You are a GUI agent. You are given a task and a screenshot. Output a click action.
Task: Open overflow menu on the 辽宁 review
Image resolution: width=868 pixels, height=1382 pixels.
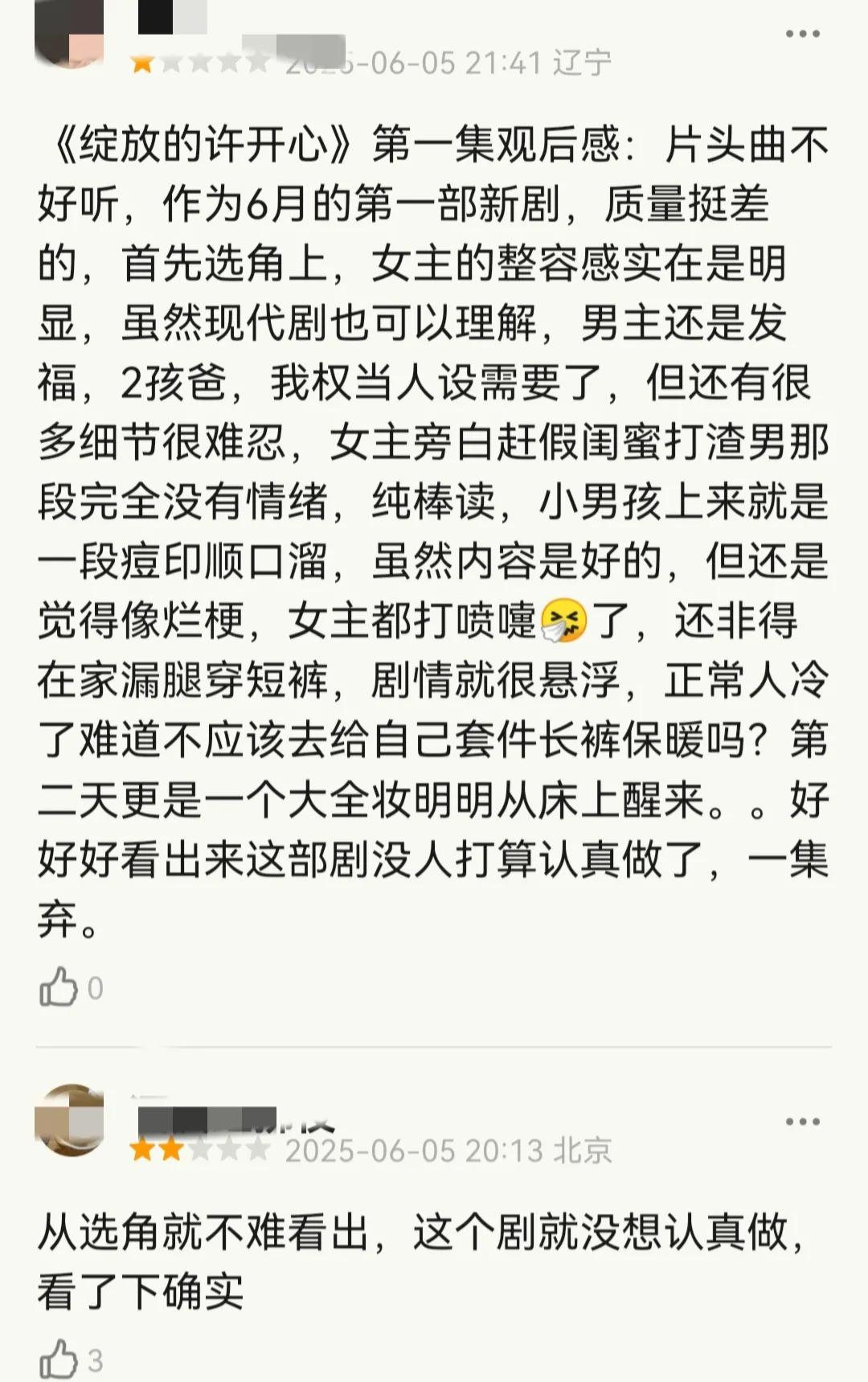point(801,35)
